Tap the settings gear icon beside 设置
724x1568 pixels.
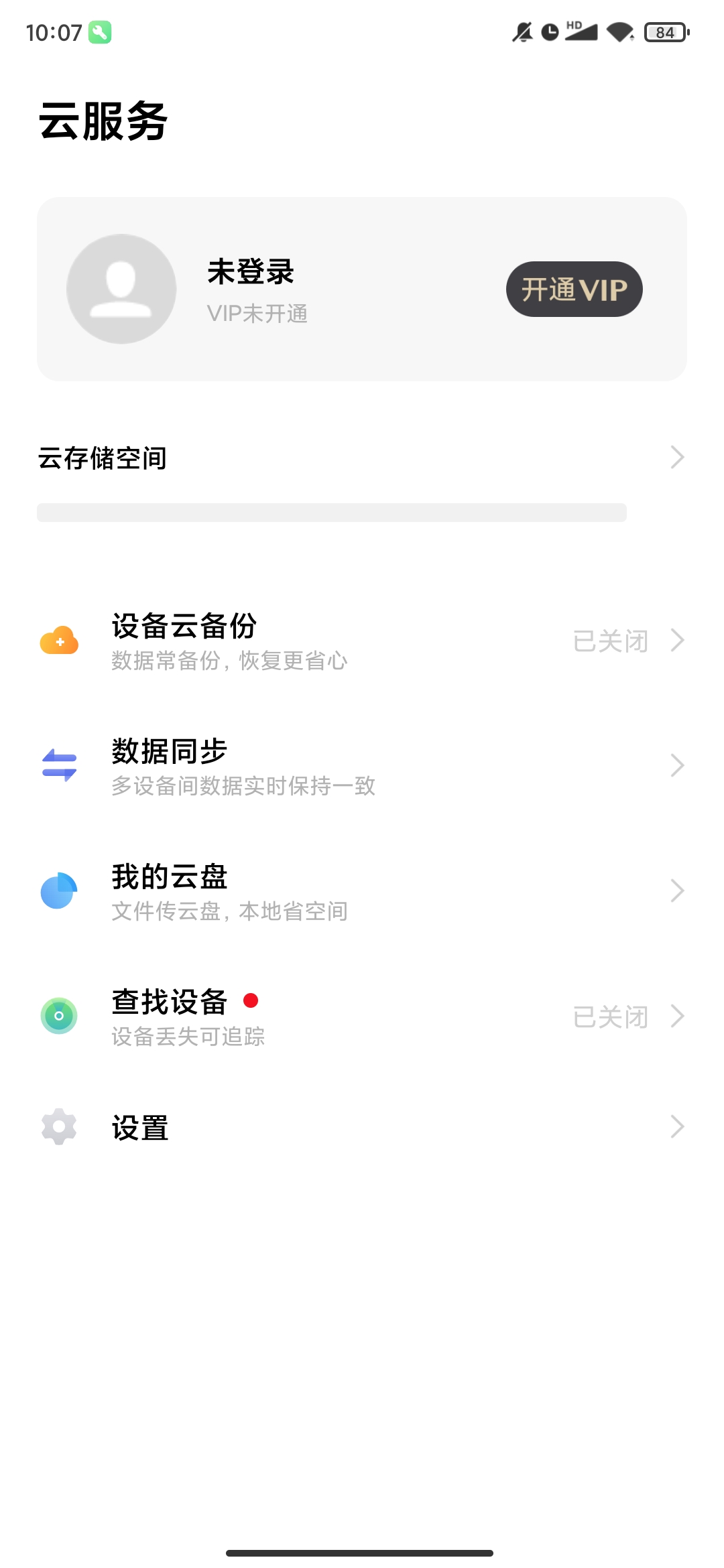pyautogui.click(x=59, y=1128)
